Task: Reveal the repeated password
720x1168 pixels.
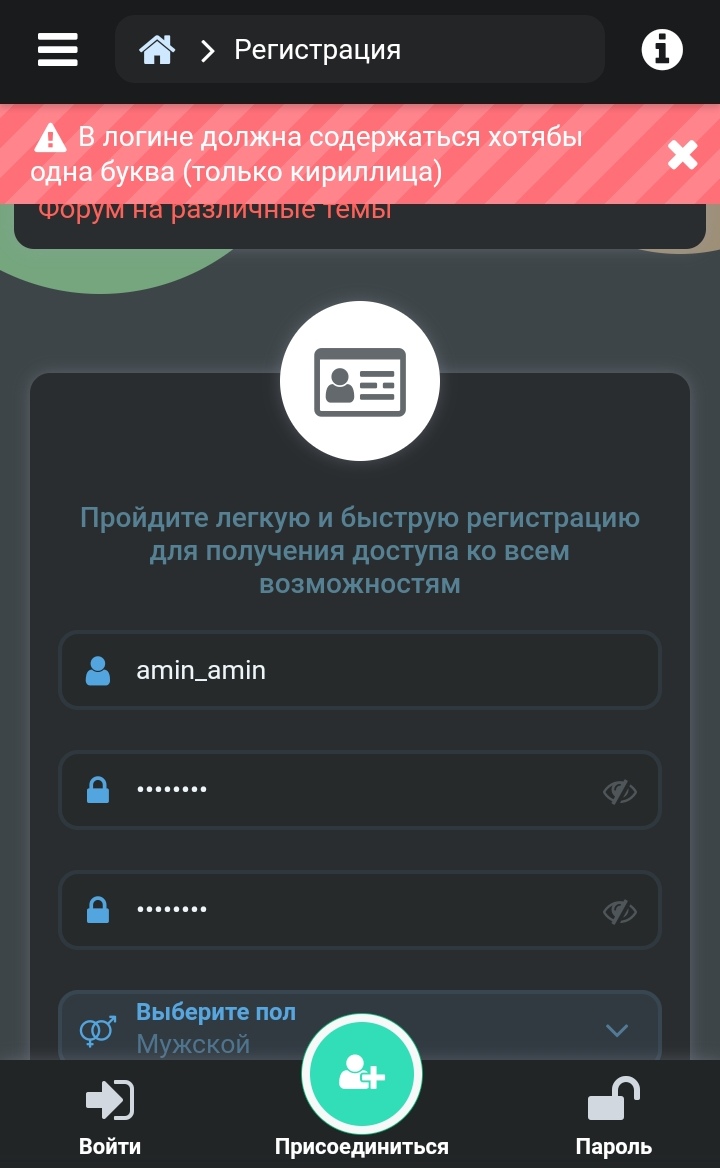Action: (x=620, y=912)
